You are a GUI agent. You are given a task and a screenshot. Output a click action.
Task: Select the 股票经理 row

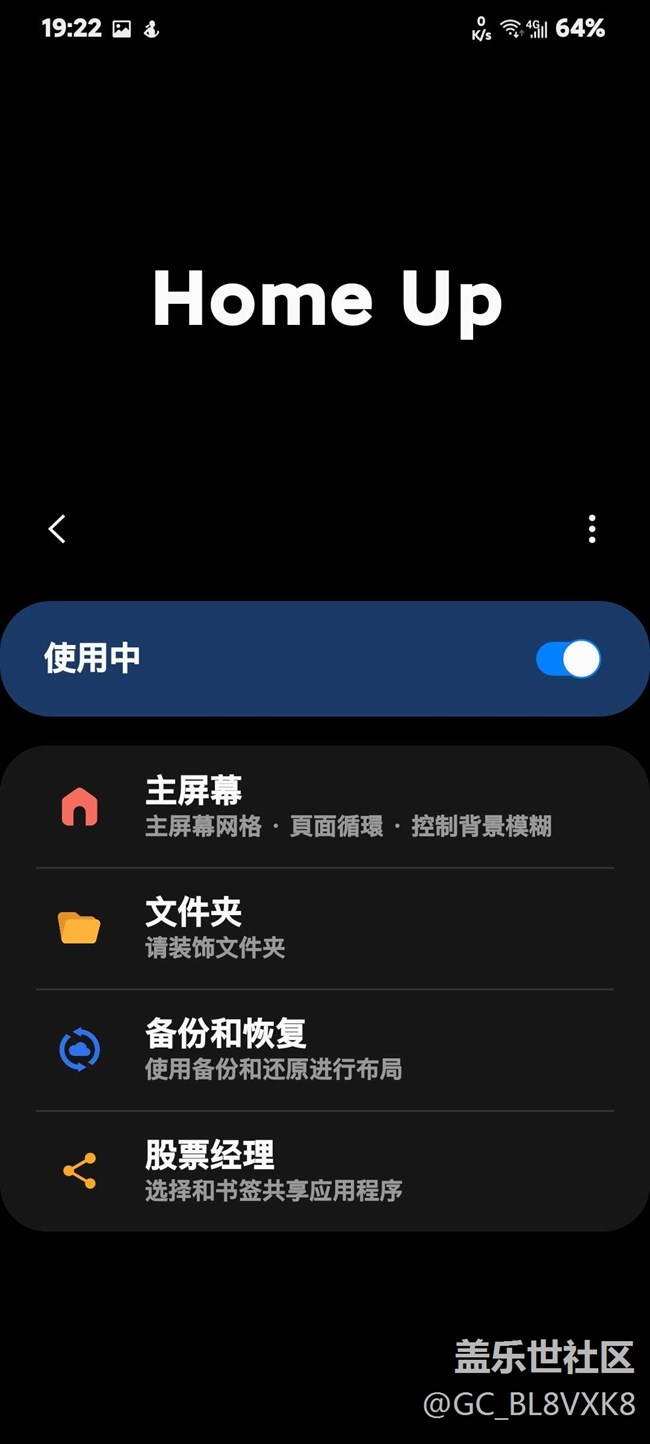[325, 1171]
